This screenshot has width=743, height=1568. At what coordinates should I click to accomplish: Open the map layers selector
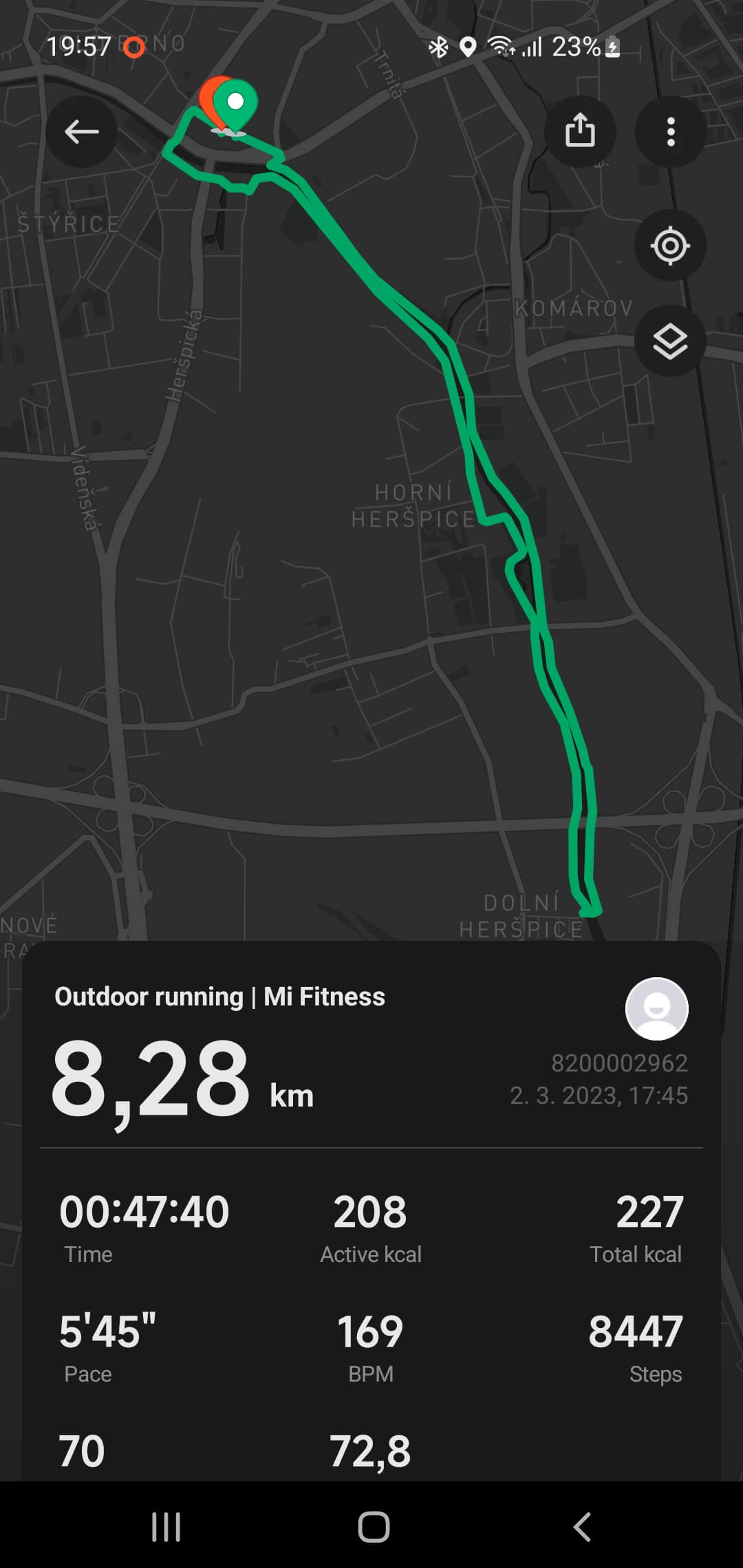(670, 341)
